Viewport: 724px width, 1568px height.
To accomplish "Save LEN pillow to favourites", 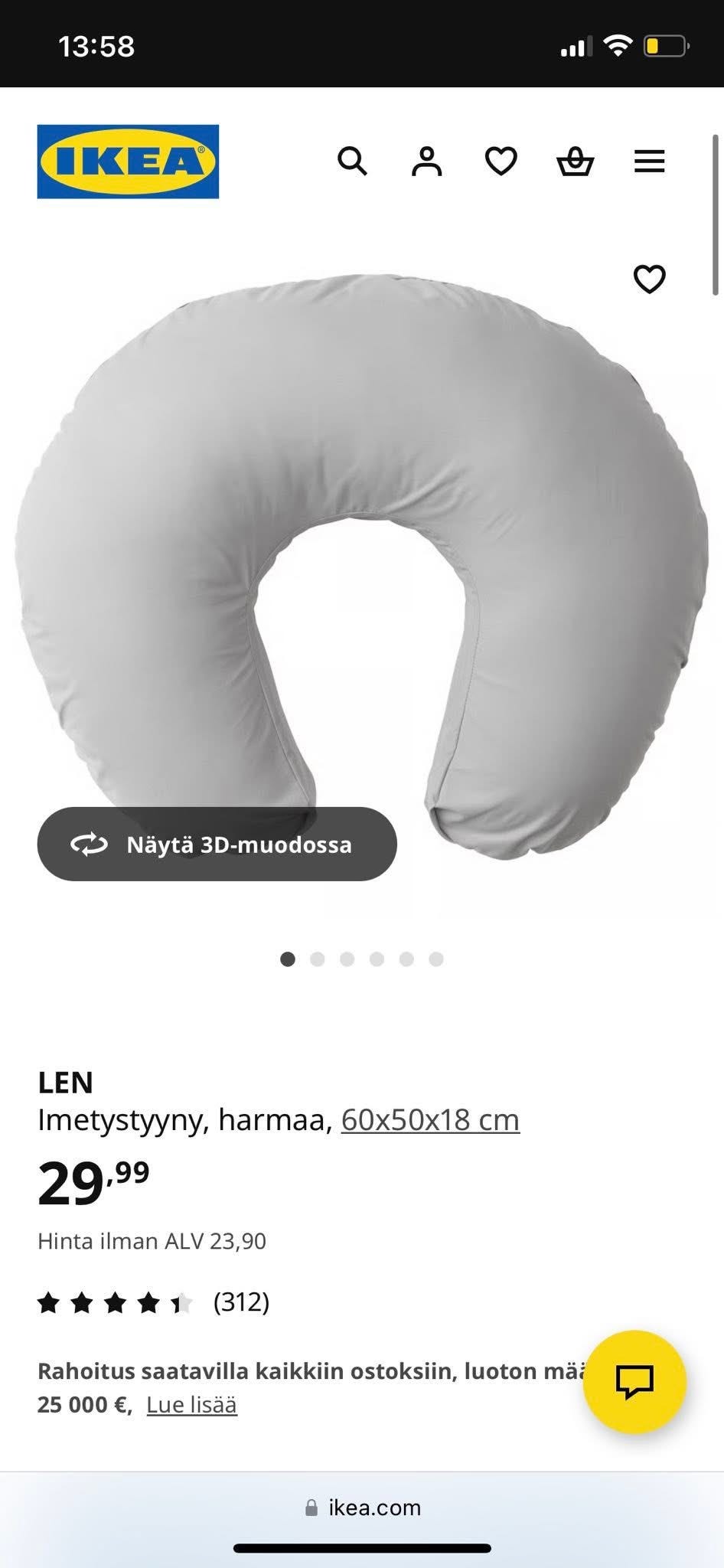I will point(649,279).
